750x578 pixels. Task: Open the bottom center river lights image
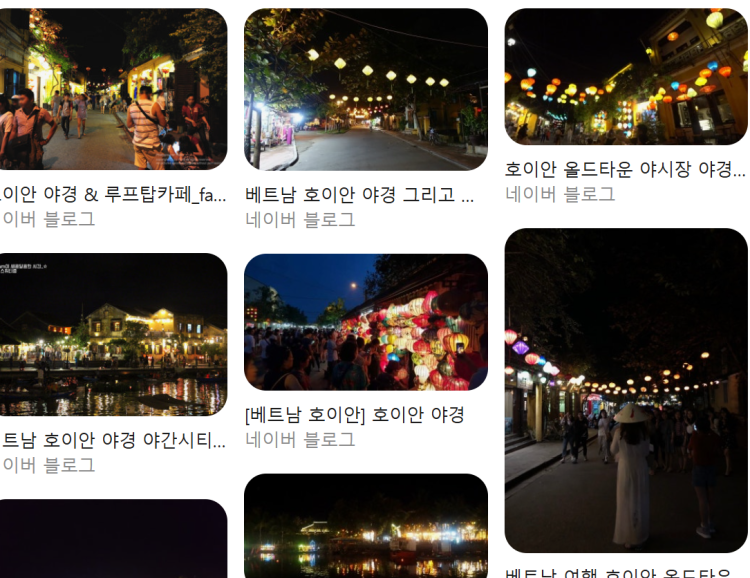(x=365, y=527)
